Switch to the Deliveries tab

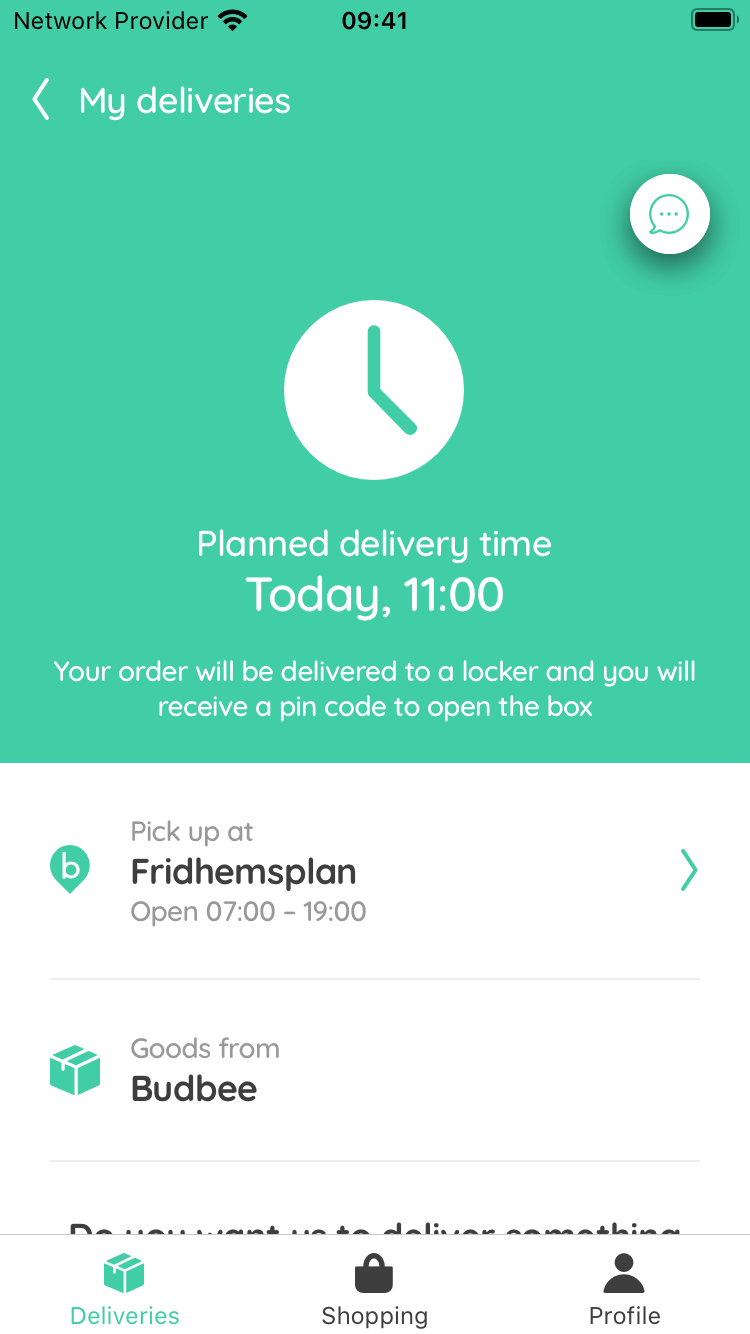click(125, 1289)
